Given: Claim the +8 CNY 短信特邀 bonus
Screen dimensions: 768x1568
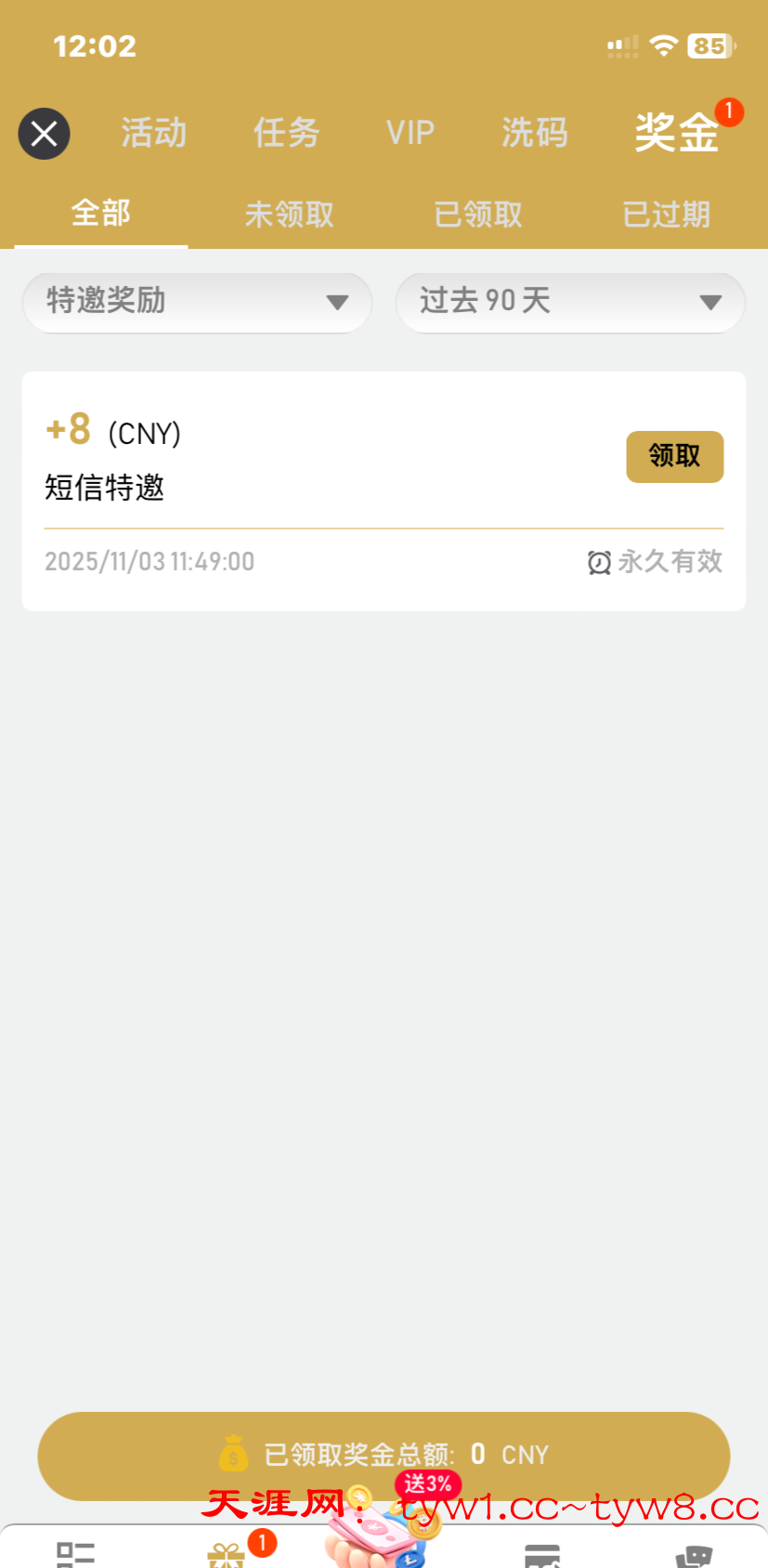Looking at the screenshot, I should pyautogui.click(x=674, y=456).
